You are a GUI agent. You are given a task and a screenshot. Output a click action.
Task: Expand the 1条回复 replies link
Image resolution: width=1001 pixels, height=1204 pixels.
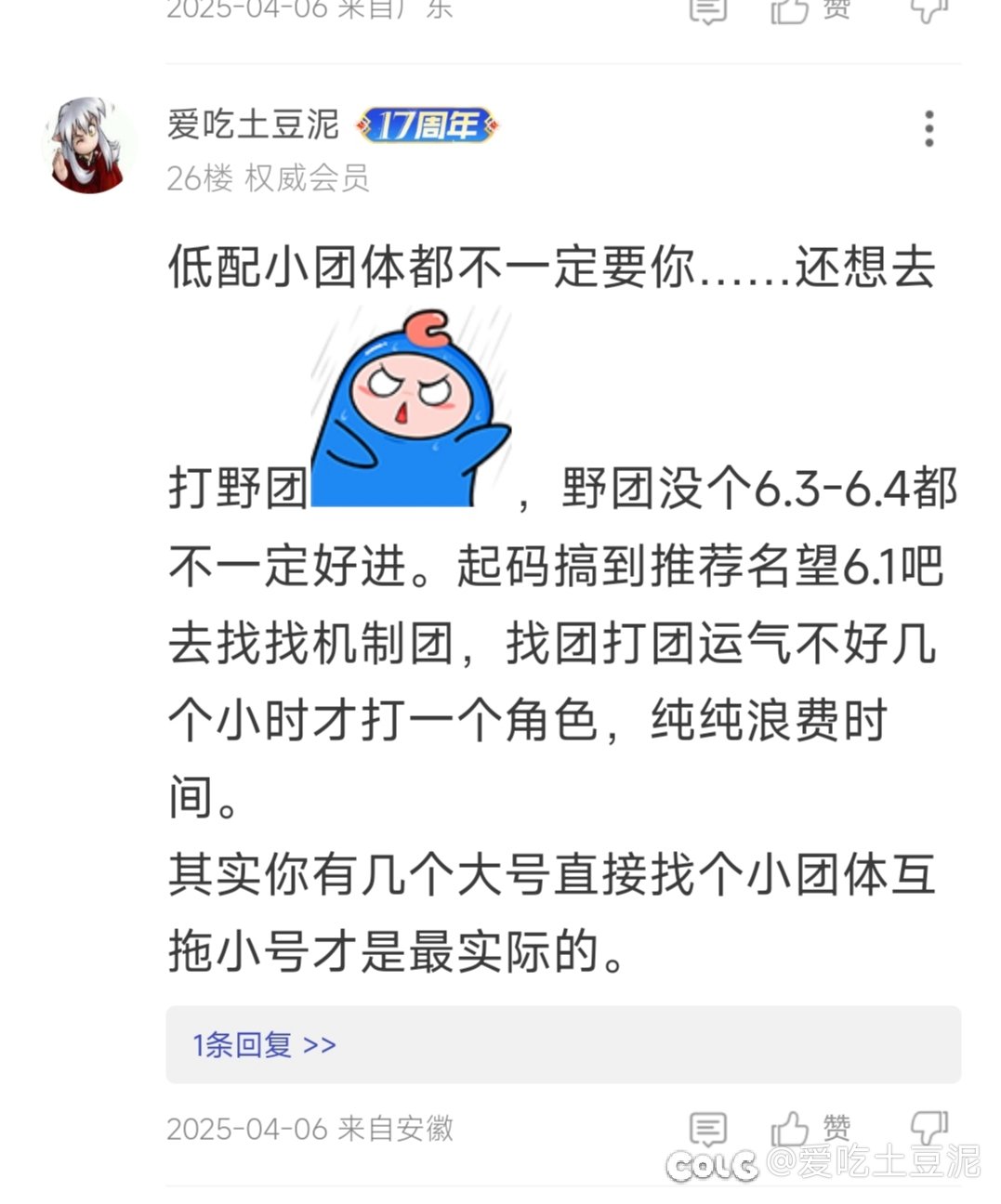point(264,1045)
